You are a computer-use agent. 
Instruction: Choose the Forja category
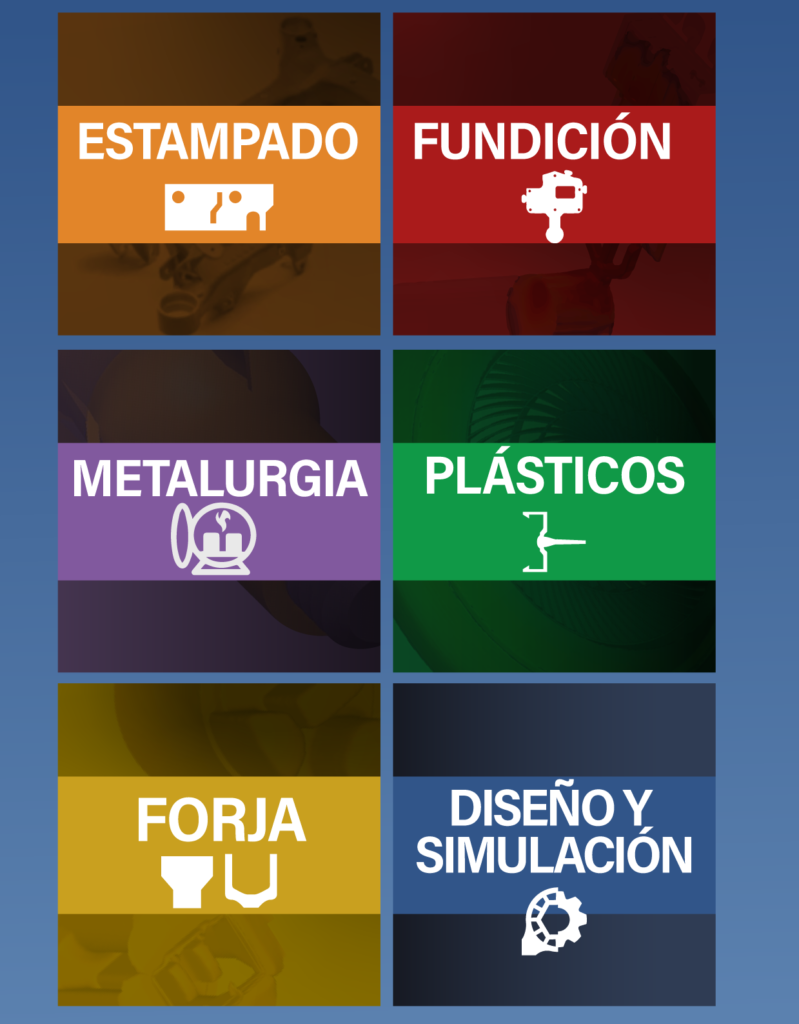(218, 845)
